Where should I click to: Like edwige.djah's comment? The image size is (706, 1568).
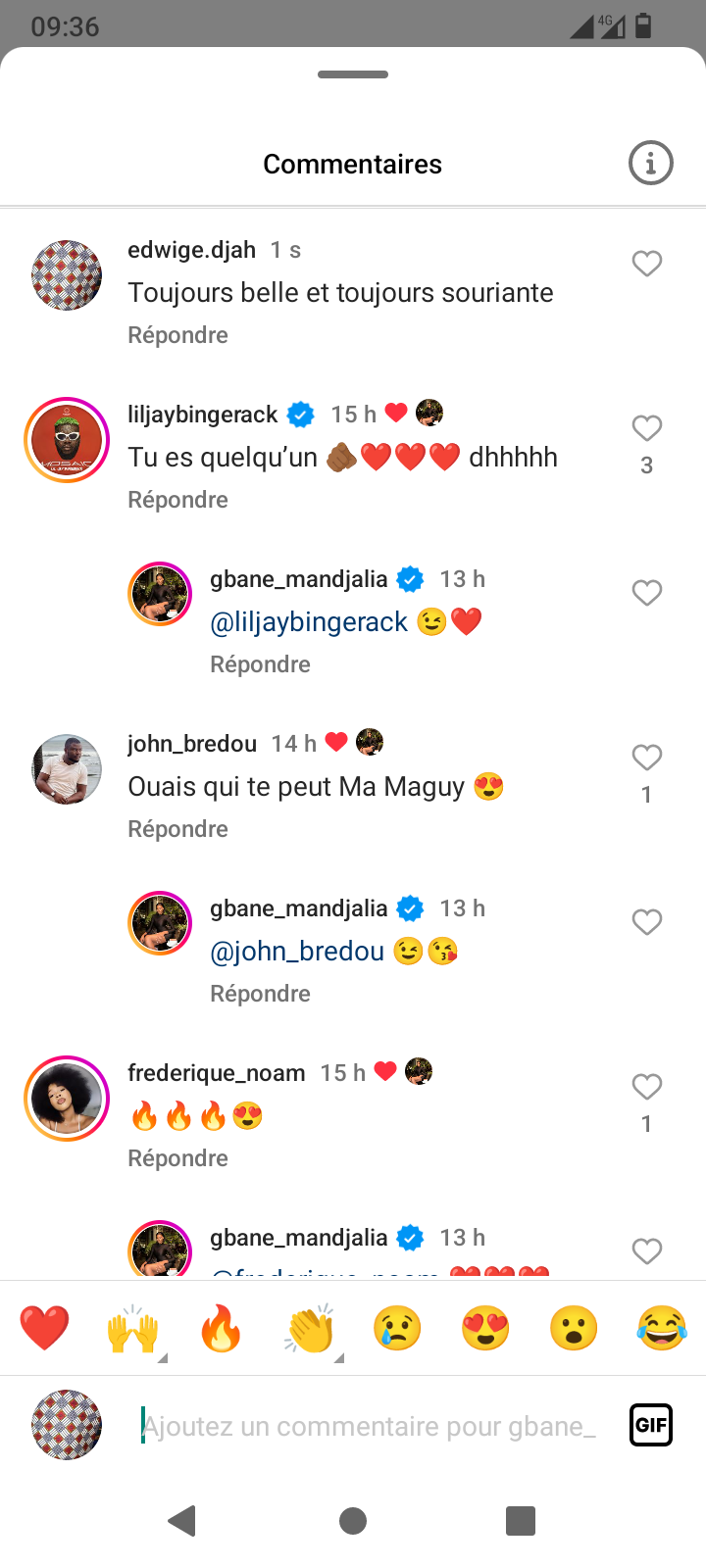click(646, 264)
